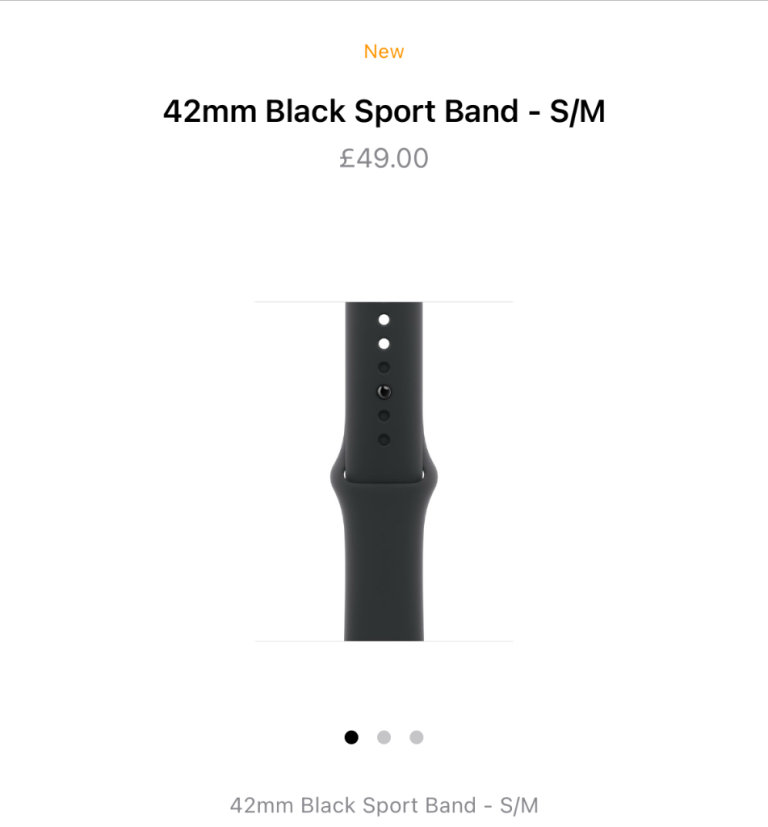This screenshot has width=768, height=827.
Task: Jump to the second image page dot
Action: tap(384, 737)
